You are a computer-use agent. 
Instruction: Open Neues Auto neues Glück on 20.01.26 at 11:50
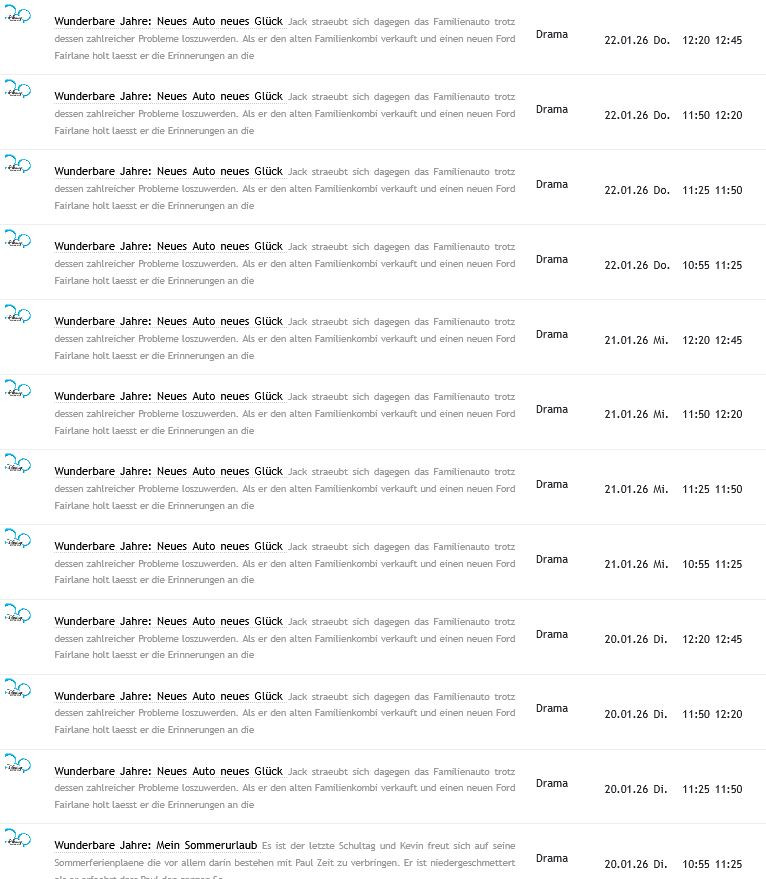coord(168,696)
